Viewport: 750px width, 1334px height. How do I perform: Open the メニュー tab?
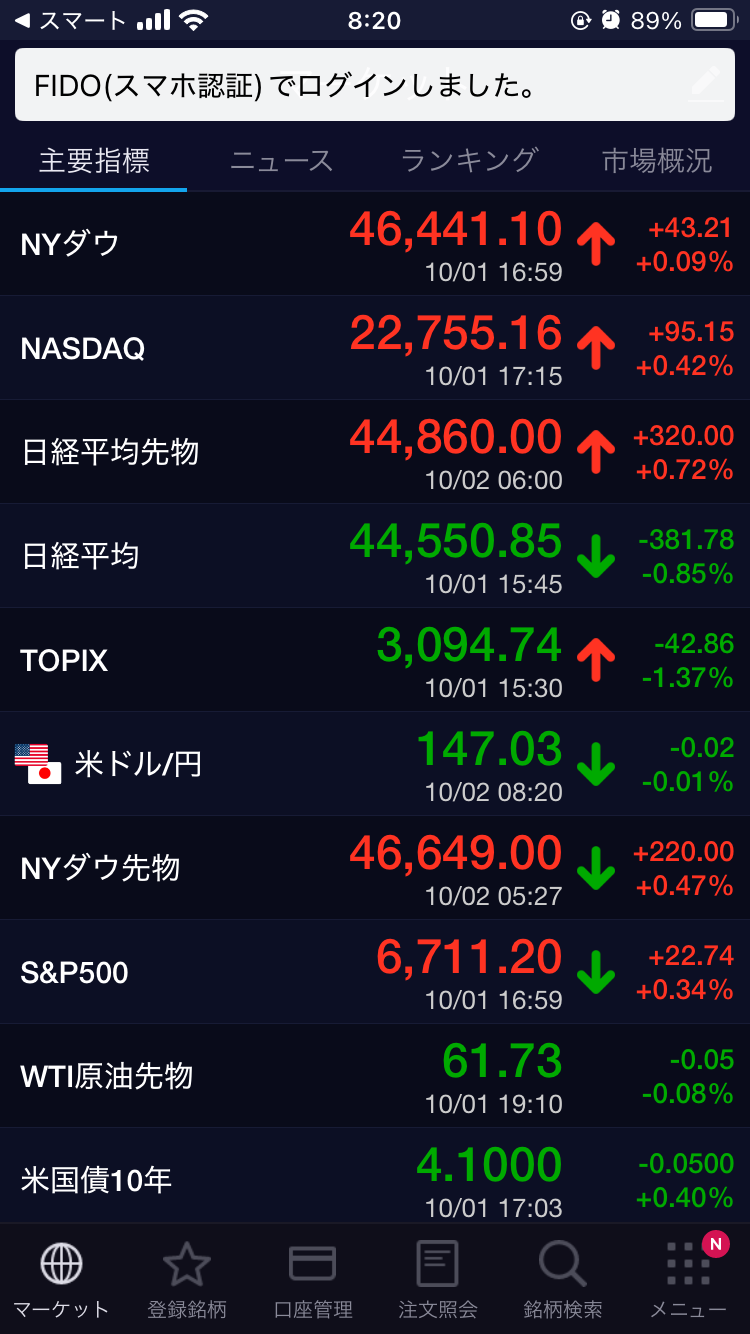click(x=688, y=1280)
